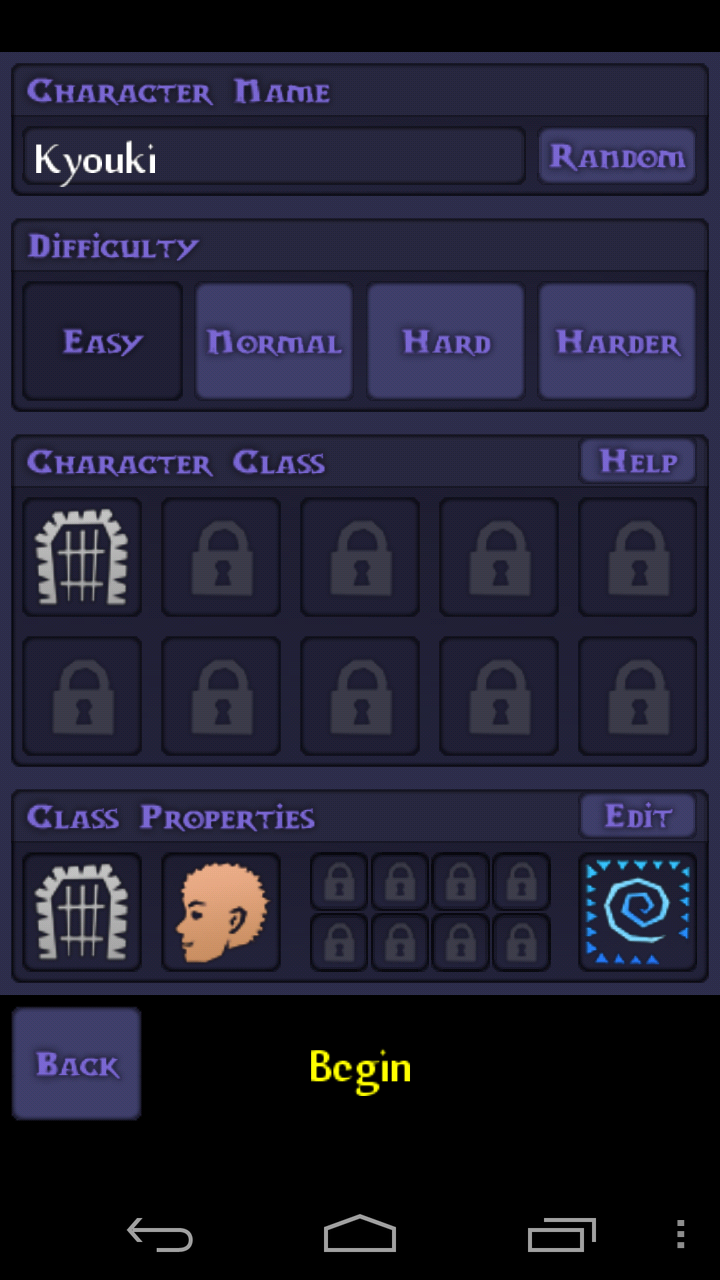Select the unlocked gate class in Character Class
720x1280 pixels.
[x=82, y=557]
